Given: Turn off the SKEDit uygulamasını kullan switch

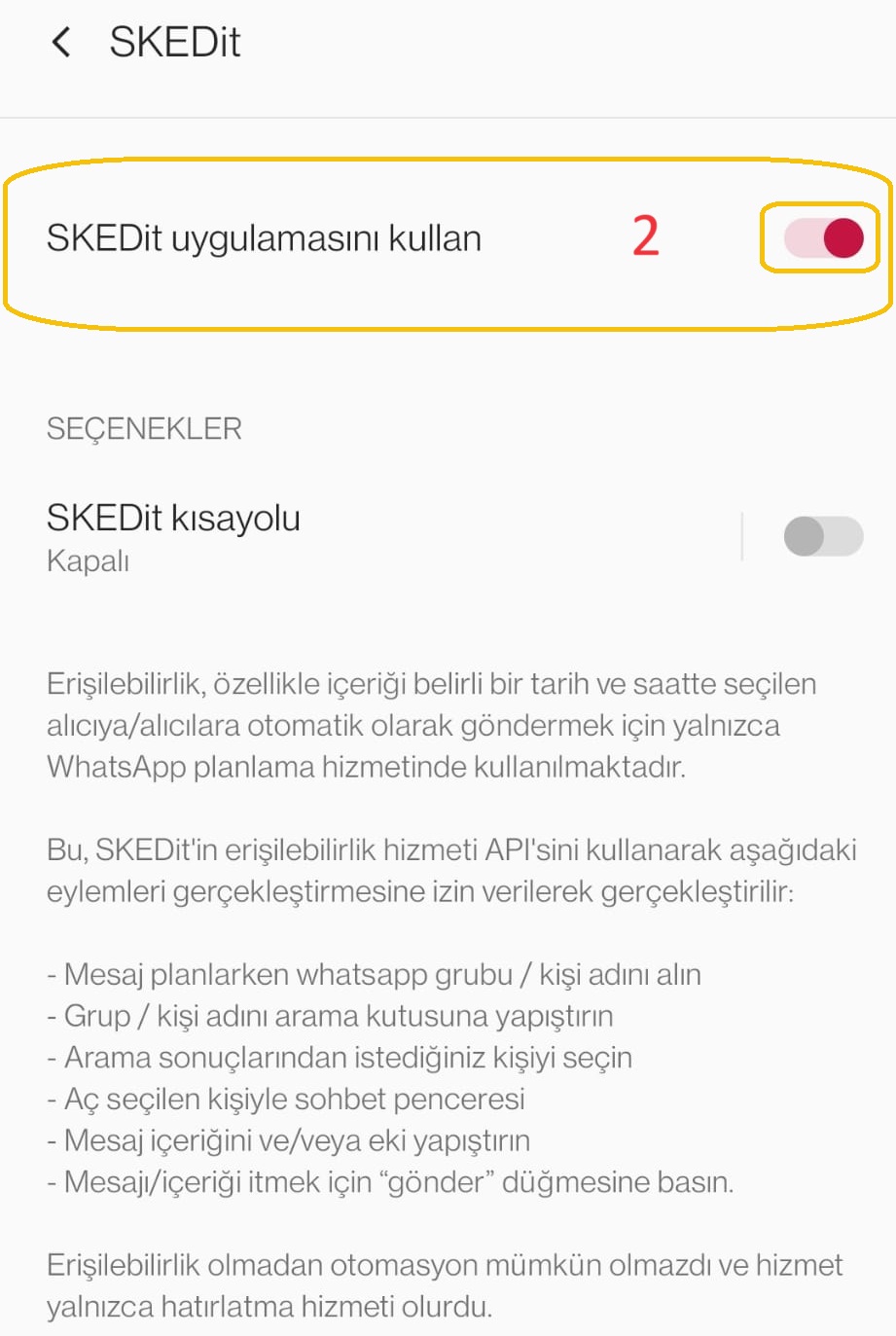Looking at the screenshot, I should [823, 238].
